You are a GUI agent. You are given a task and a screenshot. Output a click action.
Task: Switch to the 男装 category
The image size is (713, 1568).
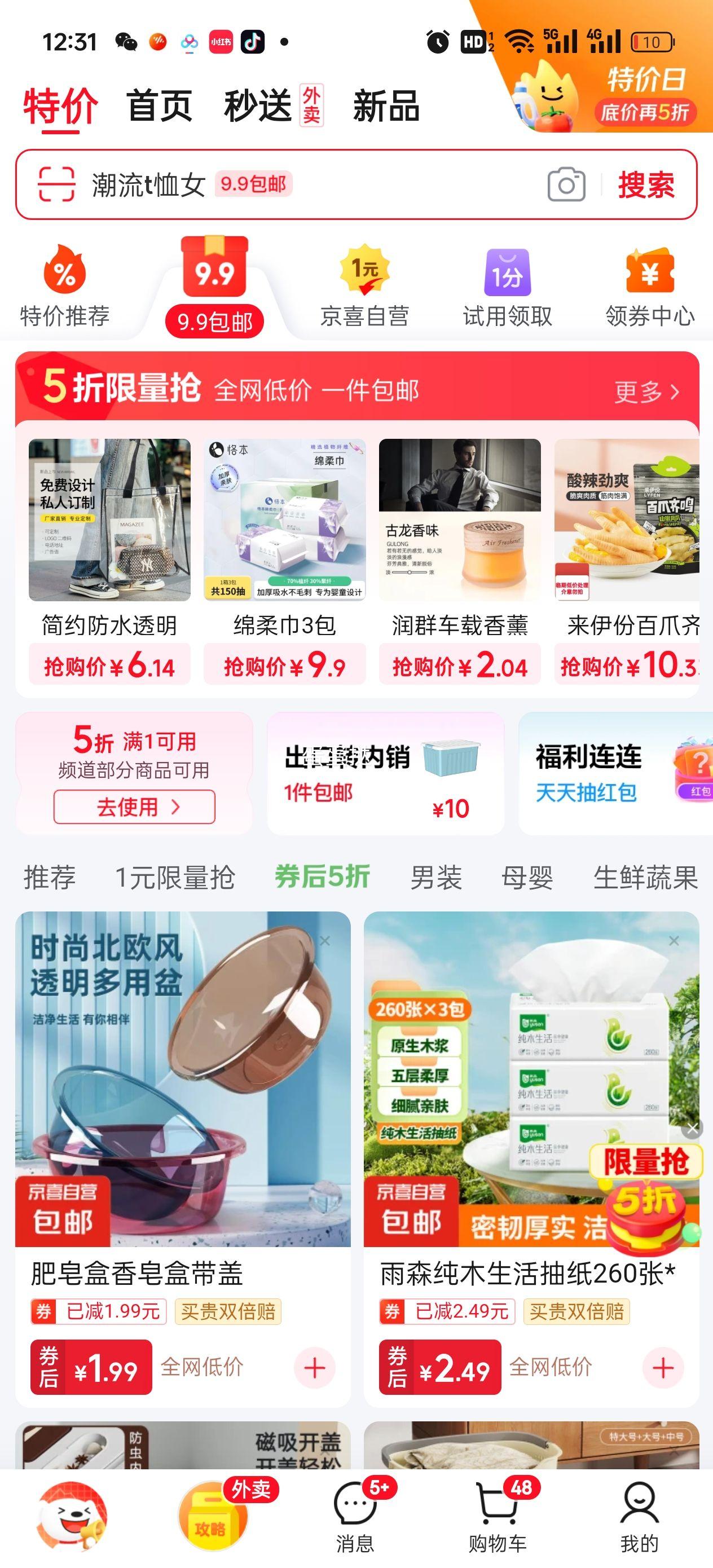(x=435, y=877)
